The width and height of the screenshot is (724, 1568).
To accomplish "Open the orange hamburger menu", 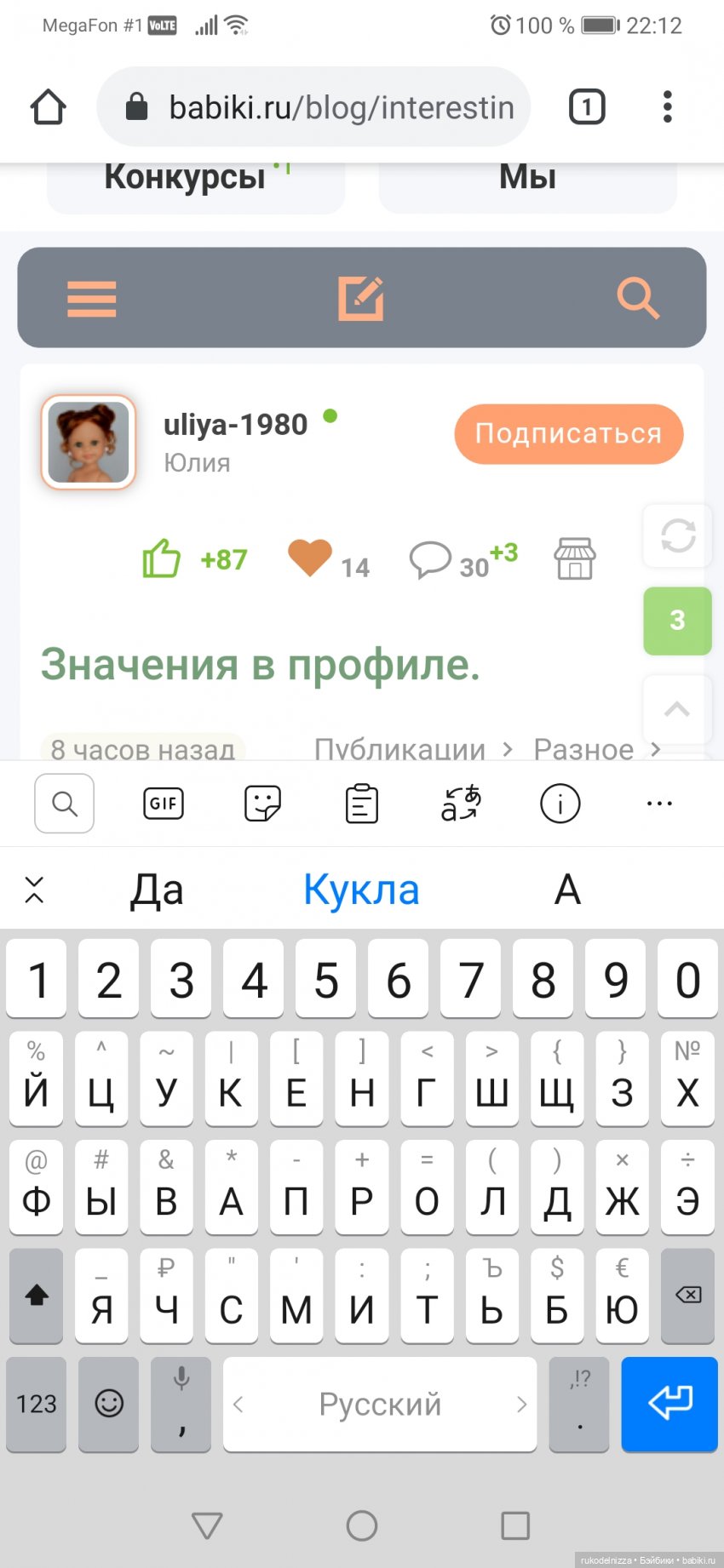I will click(x=92, y=299).
